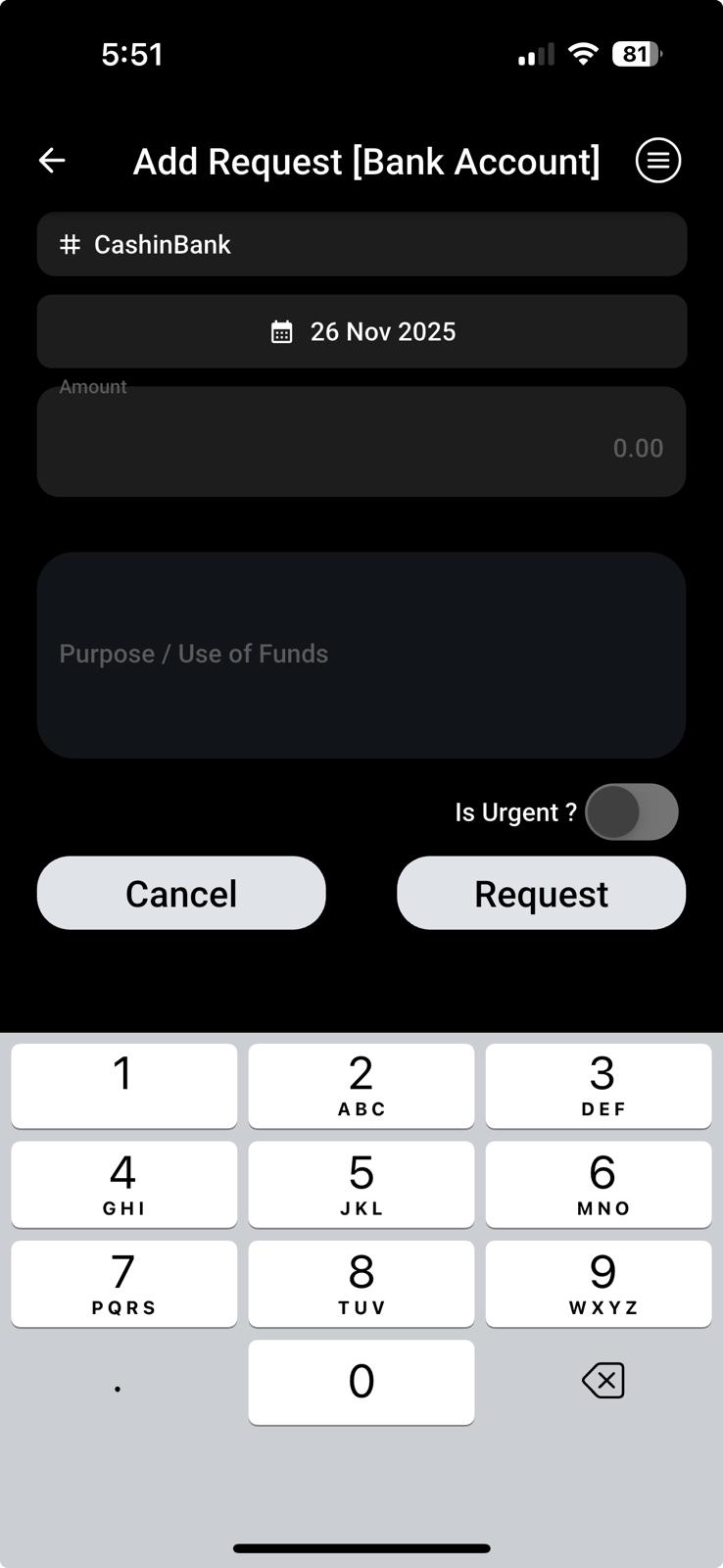Screen dimensions: 723x1568
Task: Type digit 5 on the keypad
Action: (361, 1184)
